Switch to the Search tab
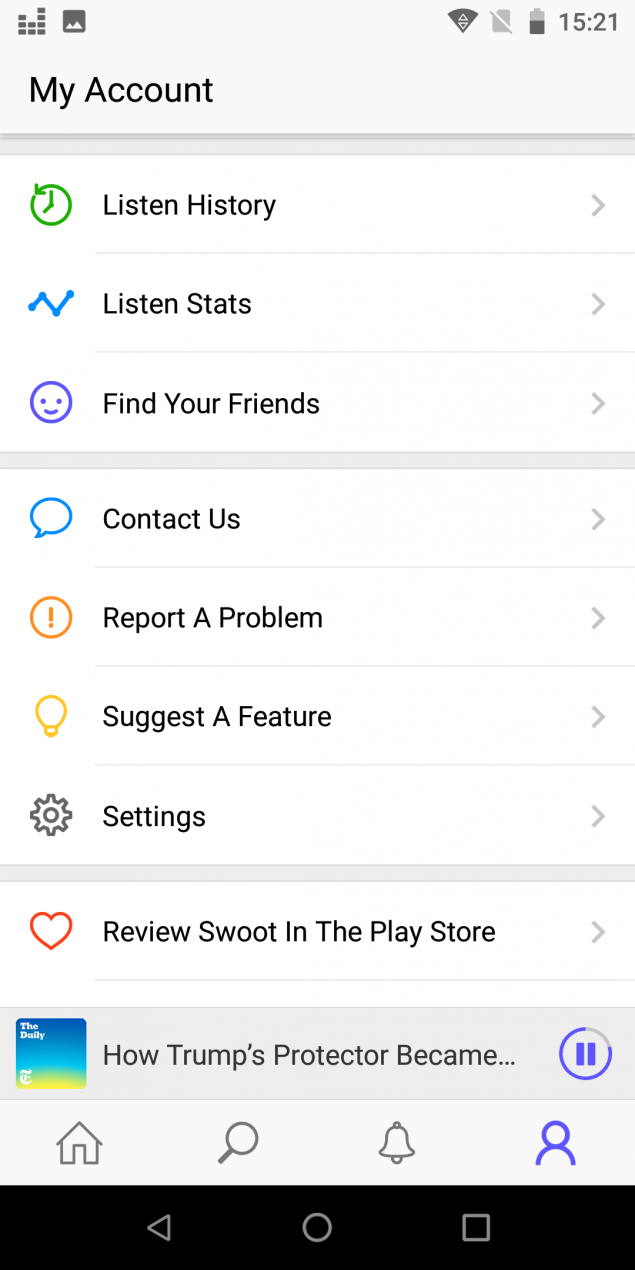 238,1142
